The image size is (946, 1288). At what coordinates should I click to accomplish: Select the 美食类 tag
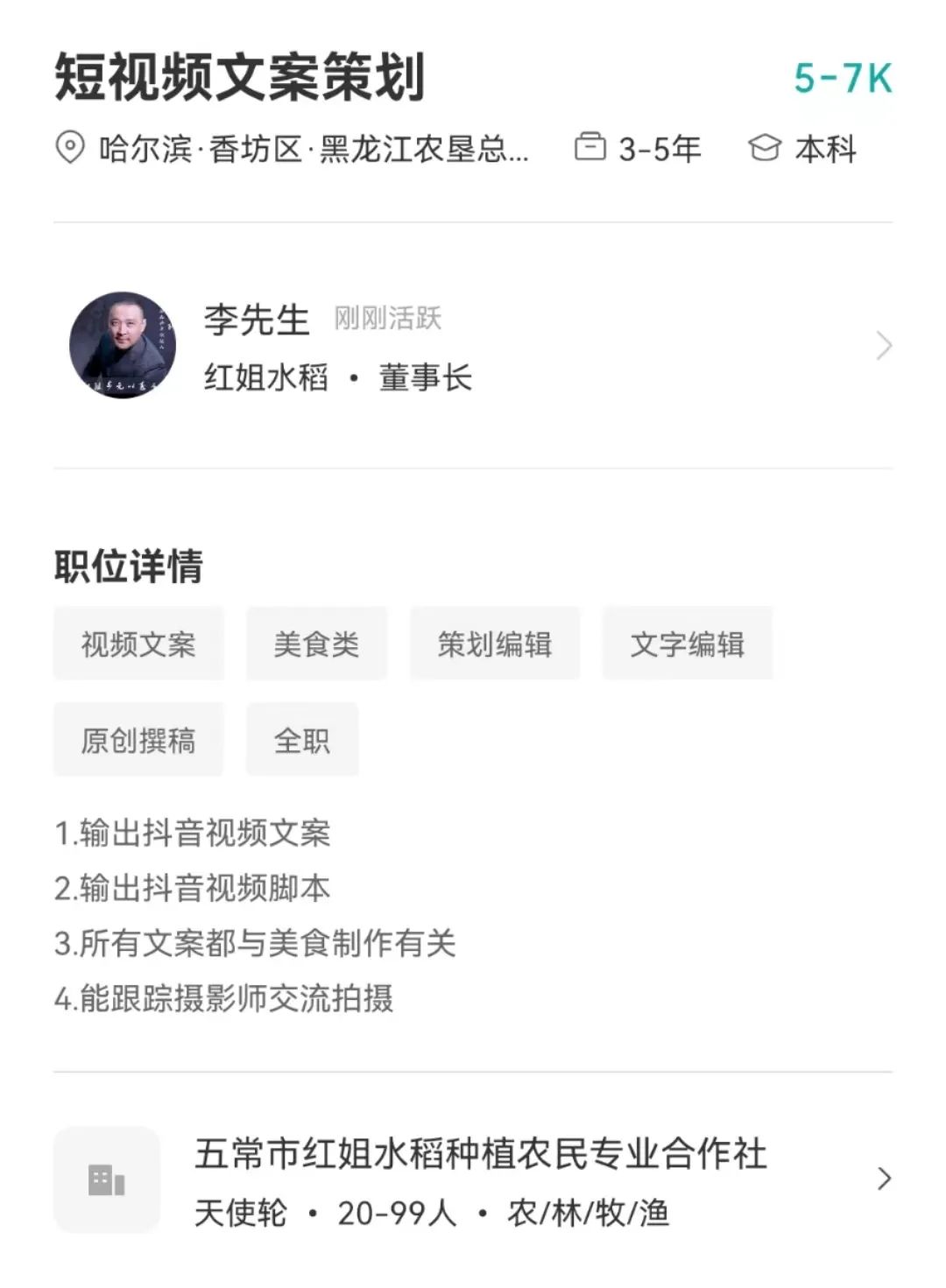point(316,644)
